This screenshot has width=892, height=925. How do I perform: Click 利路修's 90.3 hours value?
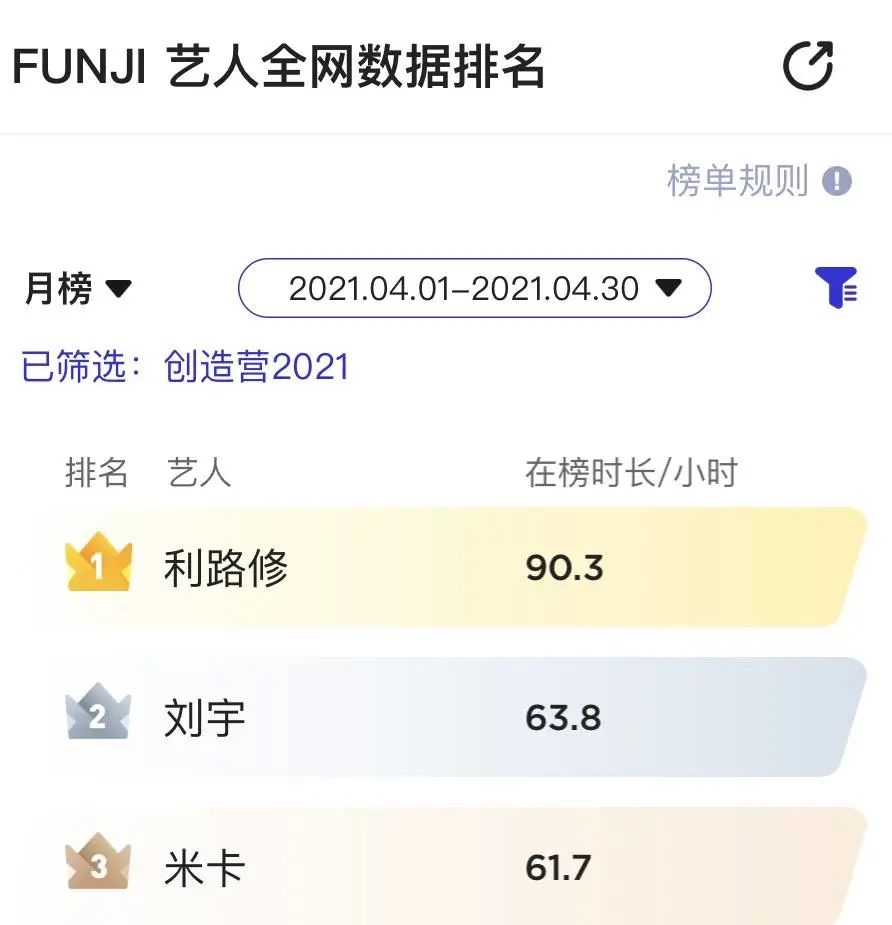(563, 567)
